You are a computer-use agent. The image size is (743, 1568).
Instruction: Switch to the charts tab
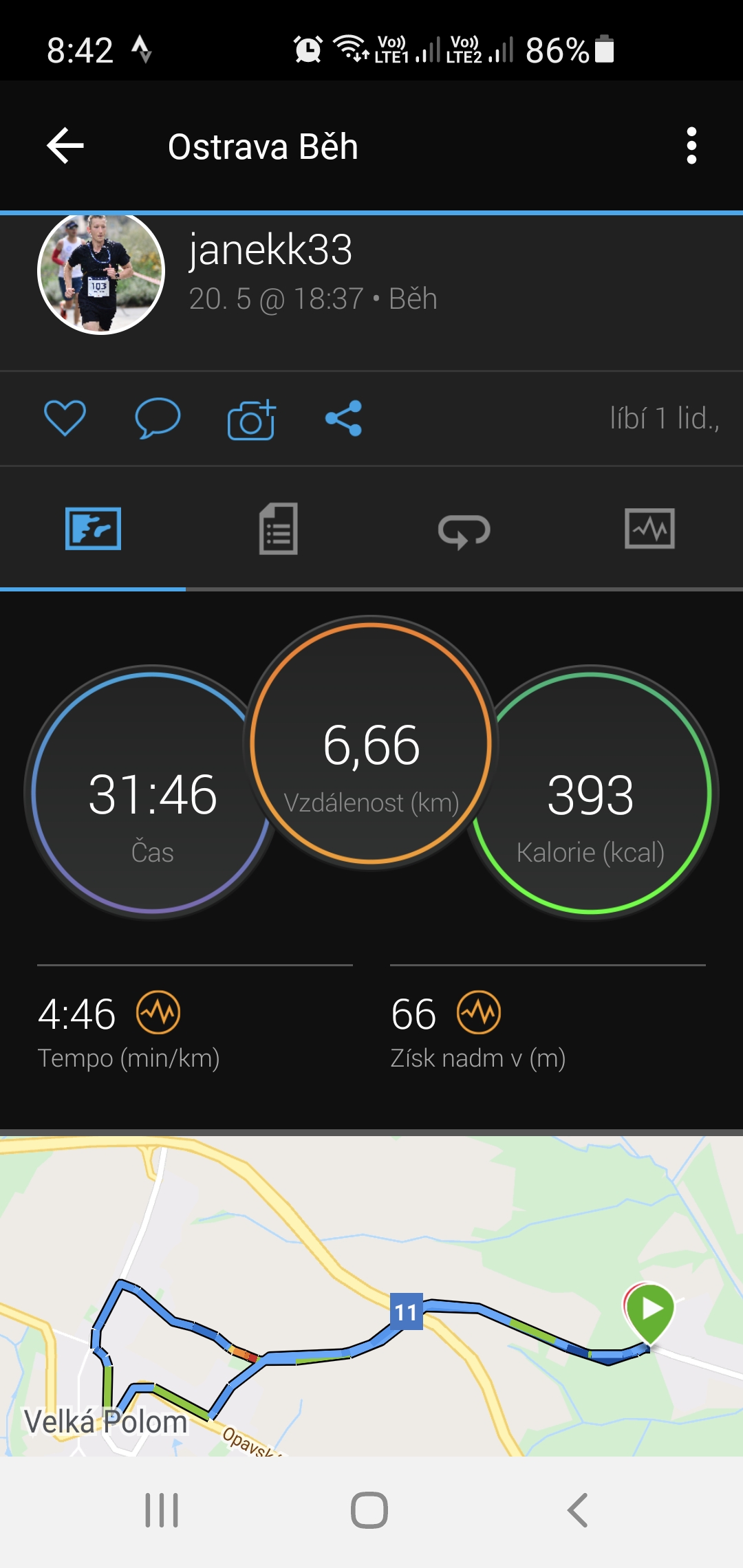649,529
